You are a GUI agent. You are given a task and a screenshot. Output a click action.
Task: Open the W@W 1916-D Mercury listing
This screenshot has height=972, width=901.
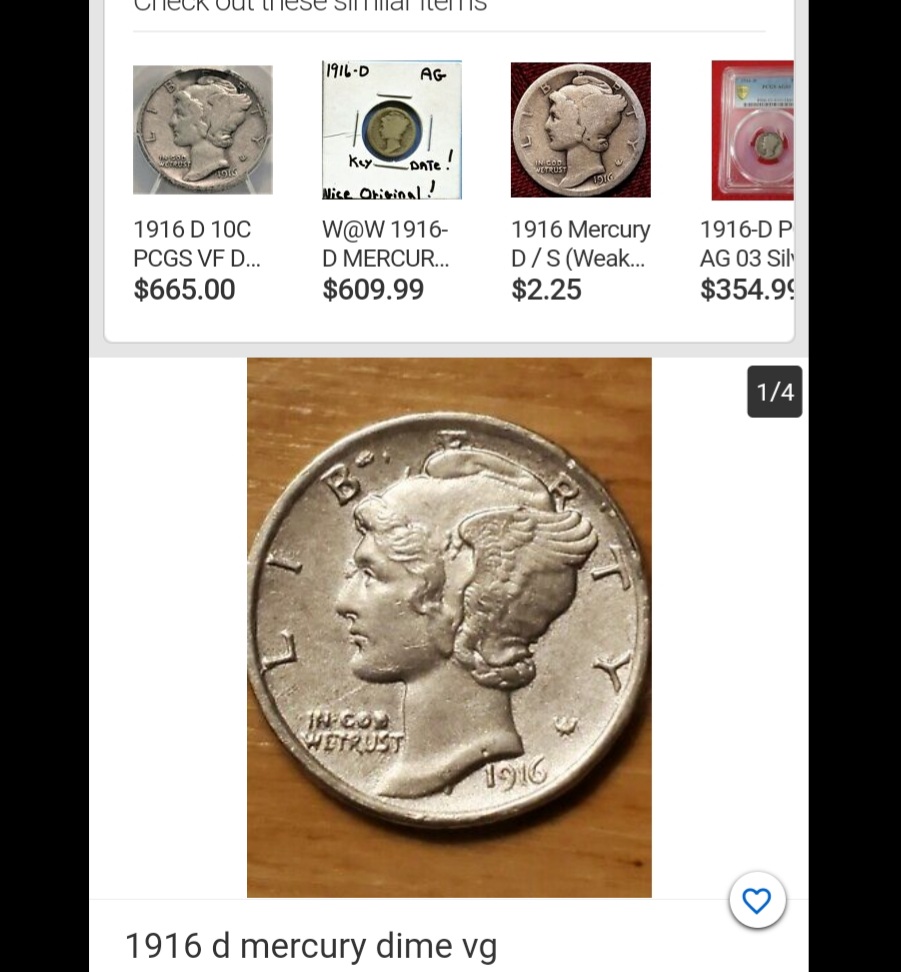(x=391, y=130)
